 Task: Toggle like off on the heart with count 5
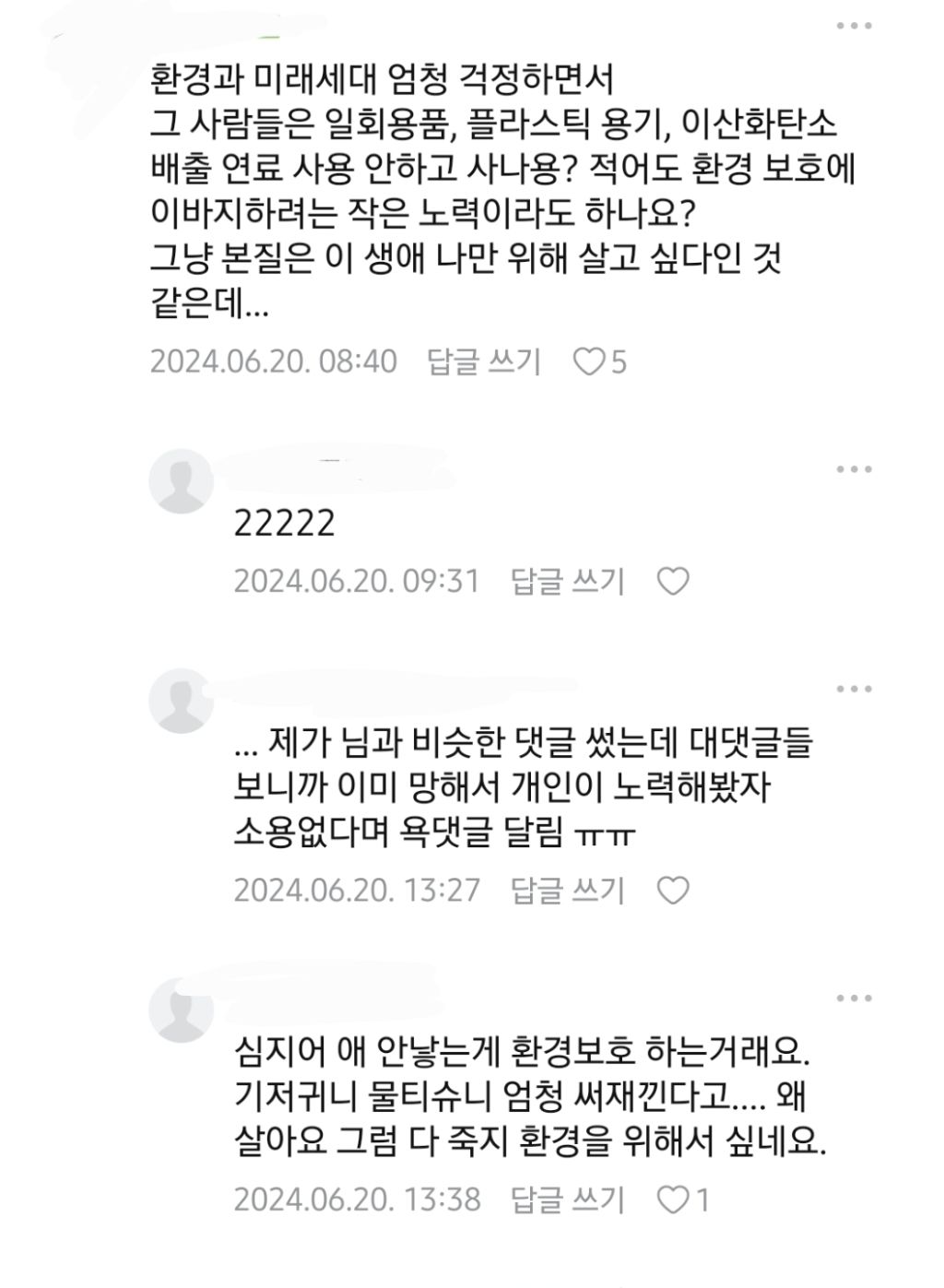591,361
